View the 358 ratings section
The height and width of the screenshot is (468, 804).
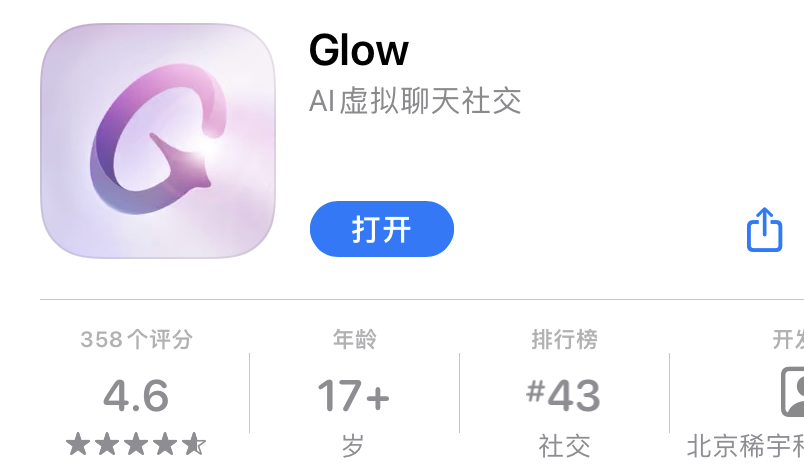136,396
